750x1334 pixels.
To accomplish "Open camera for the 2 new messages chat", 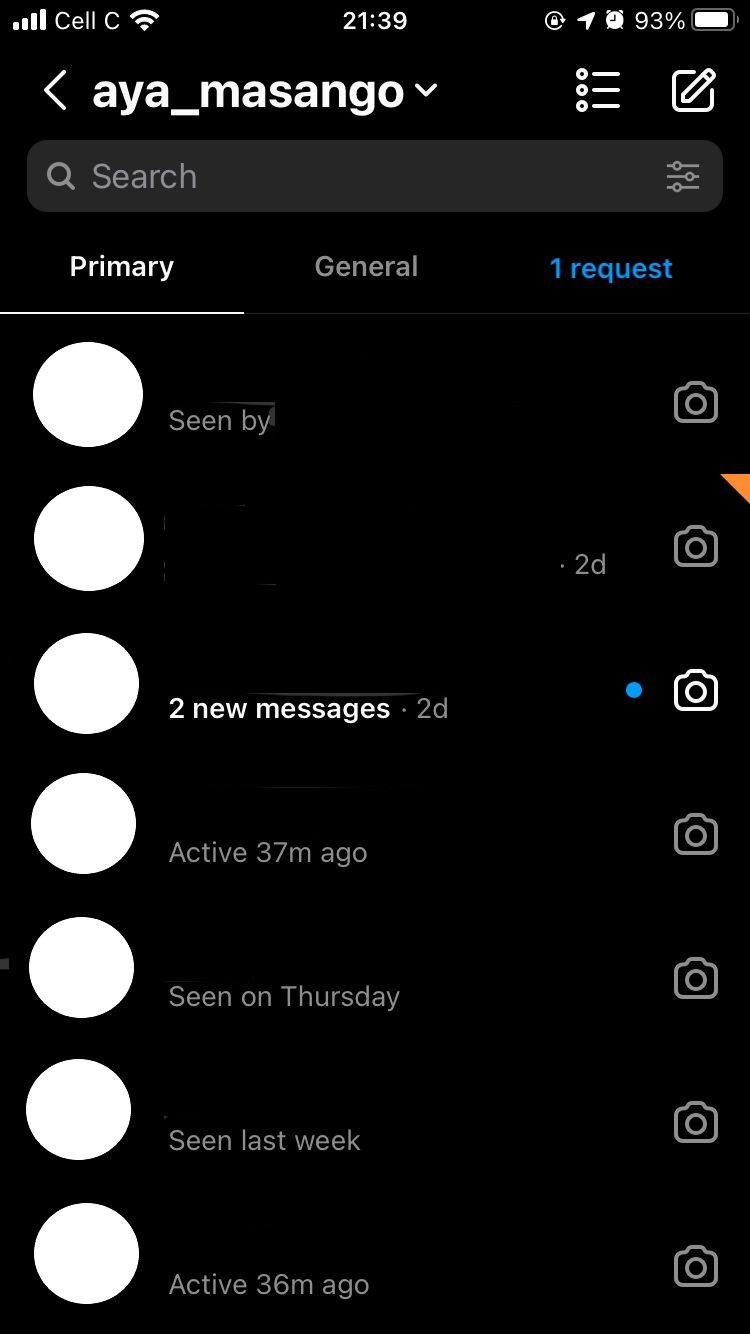I will 696,691.
